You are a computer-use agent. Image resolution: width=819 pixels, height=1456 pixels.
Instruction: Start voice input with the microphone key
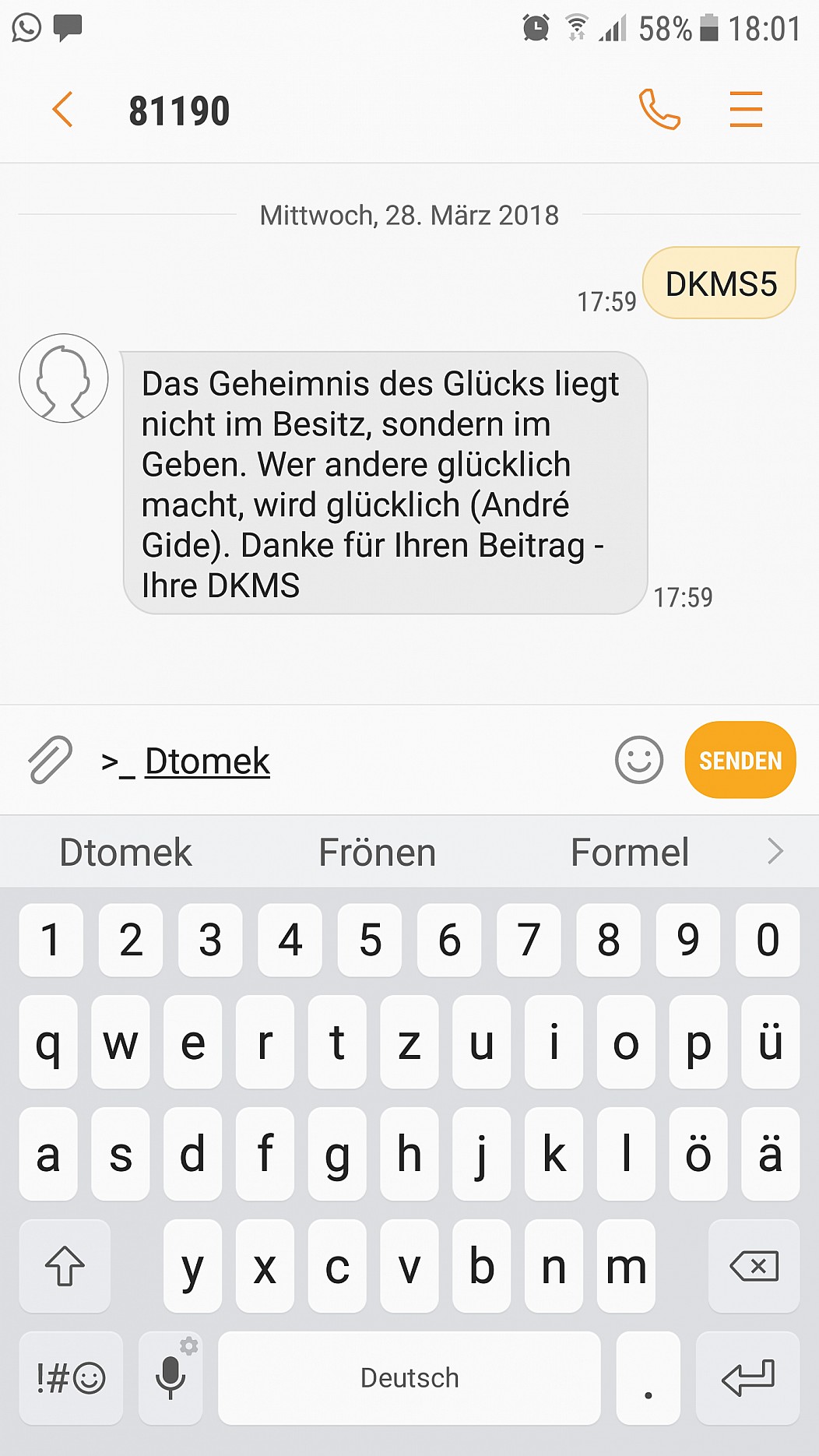tap(170, 1378)
